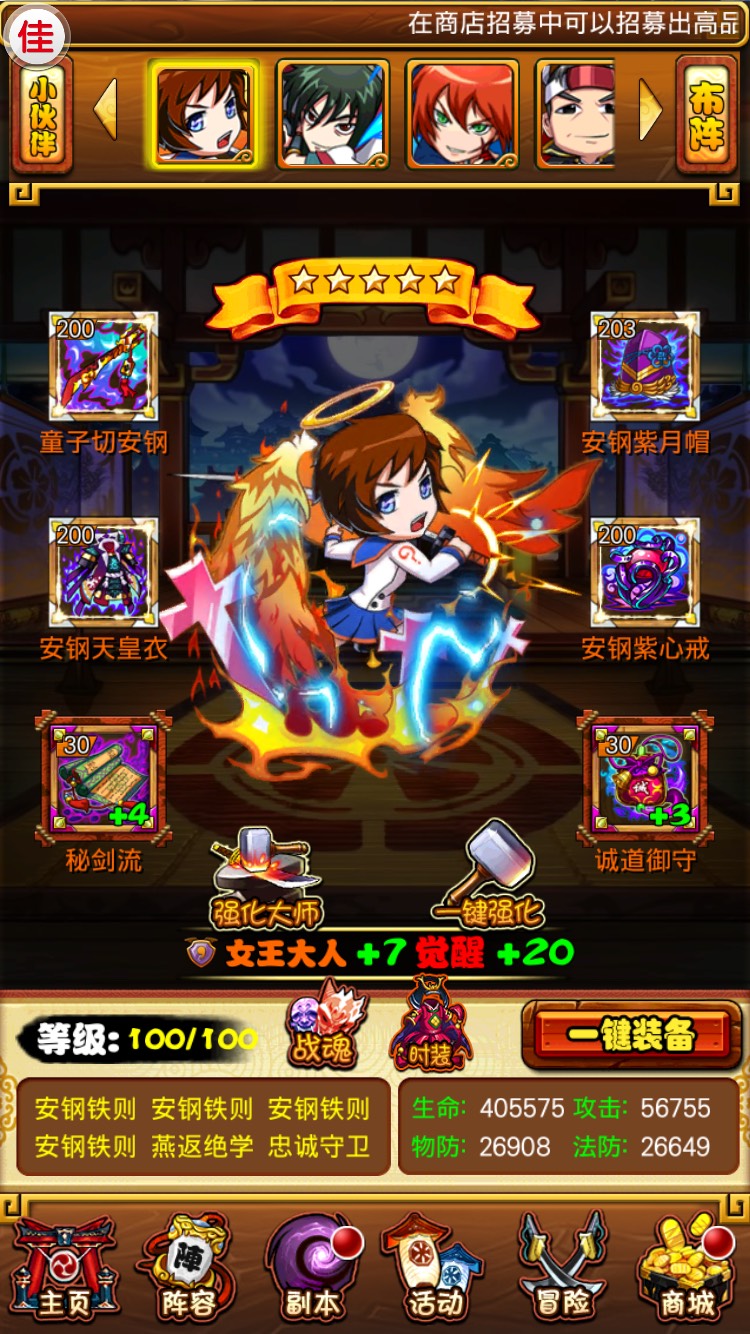This screenshot has width=750, height=1334.
Task: Tap the right arrow of the hero list
Action: click(x=650, y=110)
